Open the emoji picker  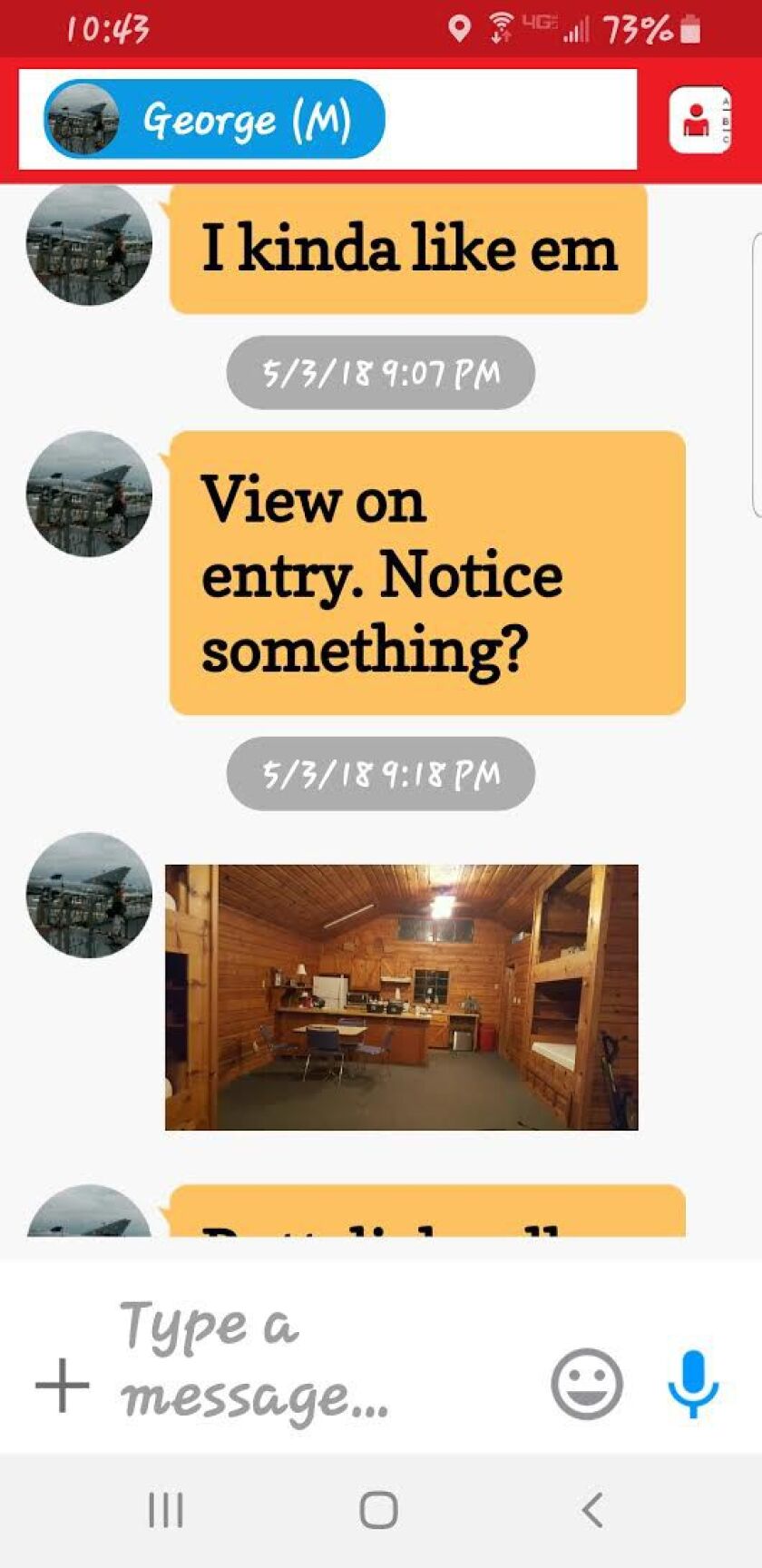point(587,1384)
